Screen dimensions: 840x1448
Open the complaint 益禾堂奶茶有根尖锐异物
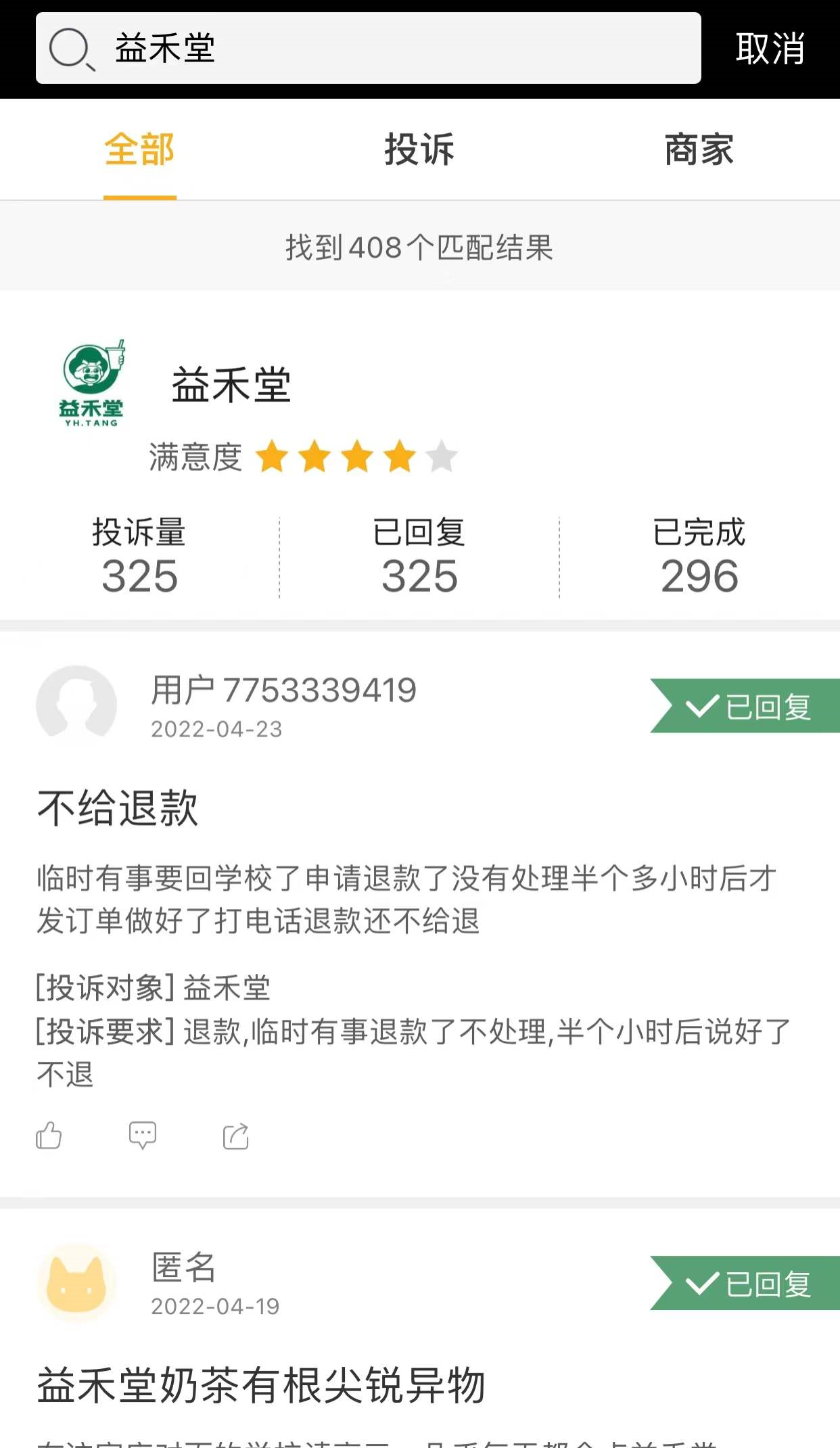[x=261, y=1385]
